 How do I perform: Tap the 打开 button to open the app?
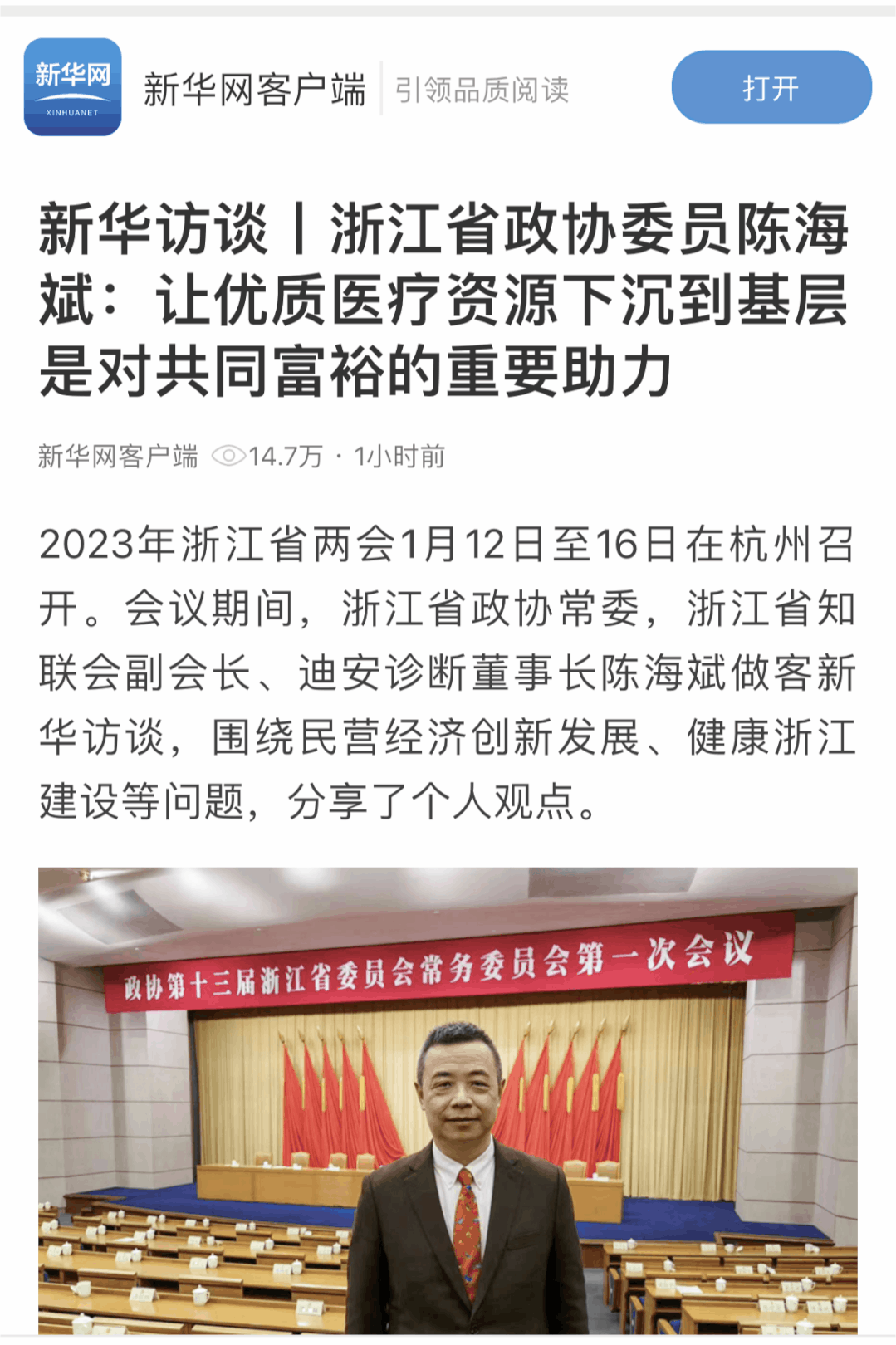[771, 87]
